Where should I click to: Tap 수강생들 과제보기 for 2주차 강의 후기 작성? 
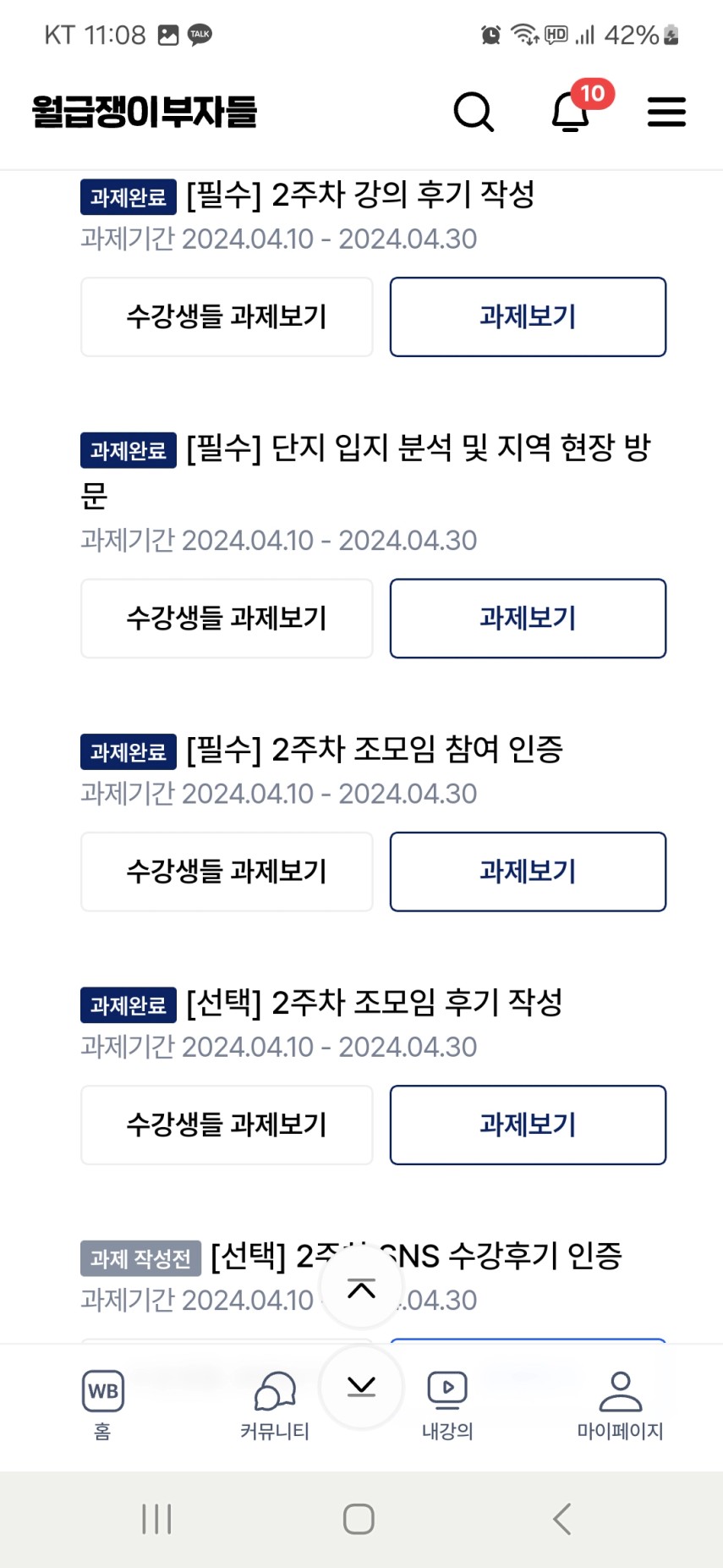[x=227, y=316]
